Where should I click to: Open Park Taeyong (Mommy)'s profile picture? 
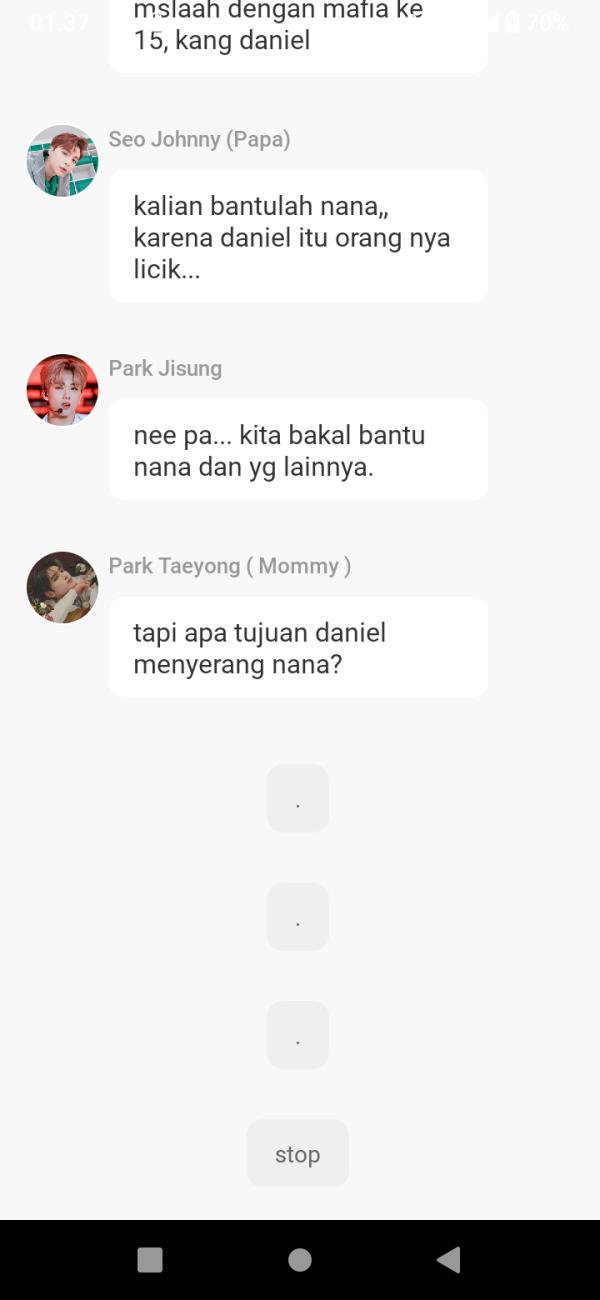click(x=62, y=587)
